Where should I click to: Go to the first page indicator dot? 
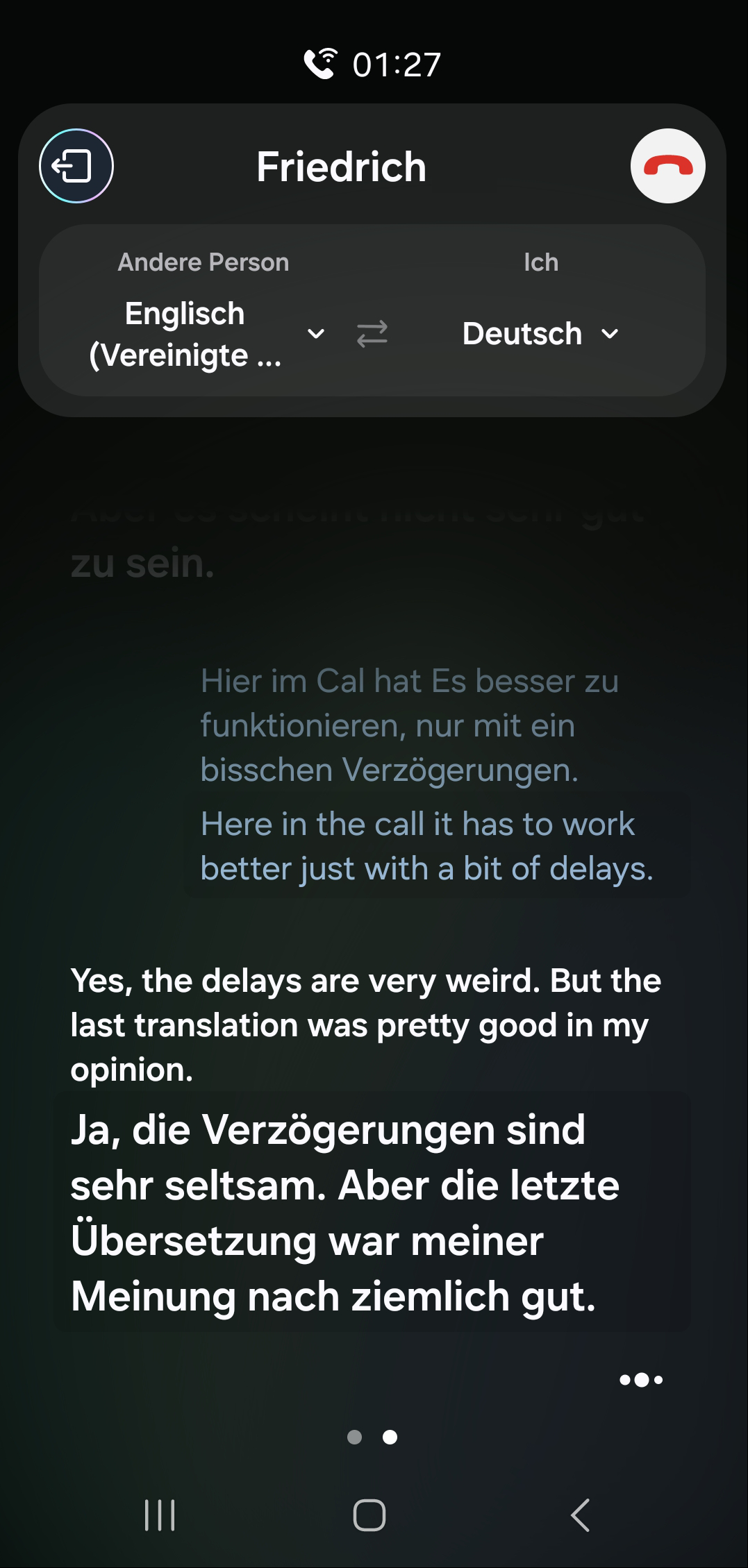354,1437
